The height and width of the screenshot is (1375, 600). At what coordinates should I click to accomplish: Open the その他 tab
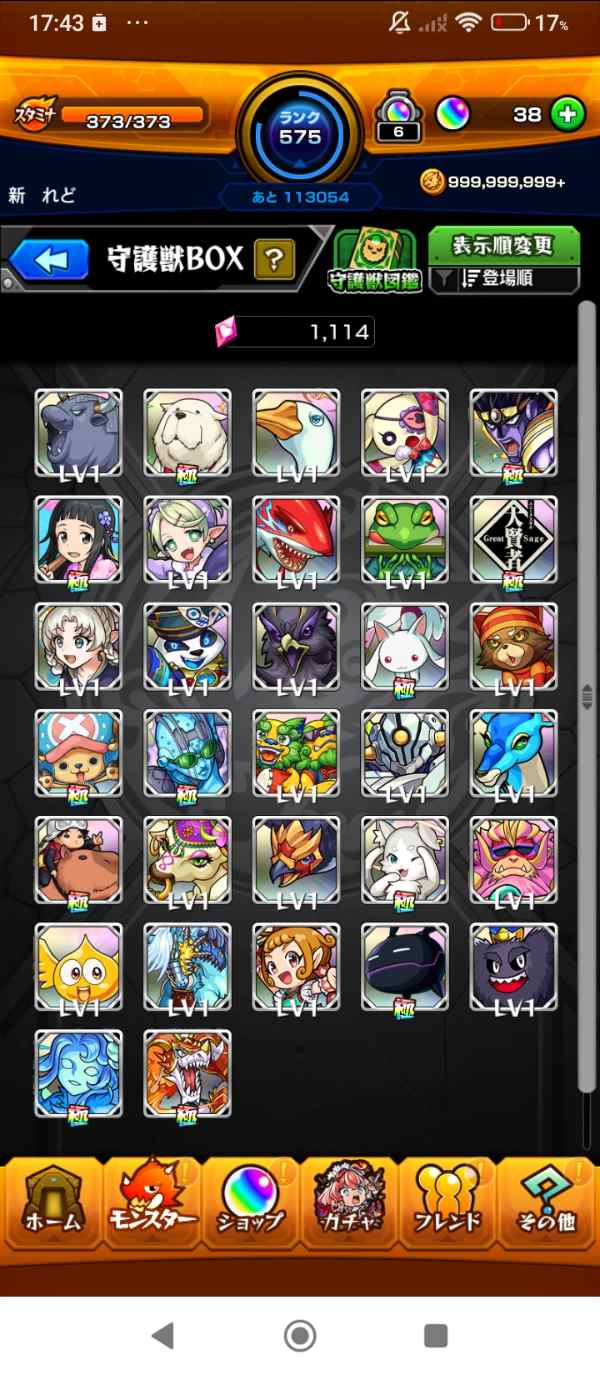546,1203
